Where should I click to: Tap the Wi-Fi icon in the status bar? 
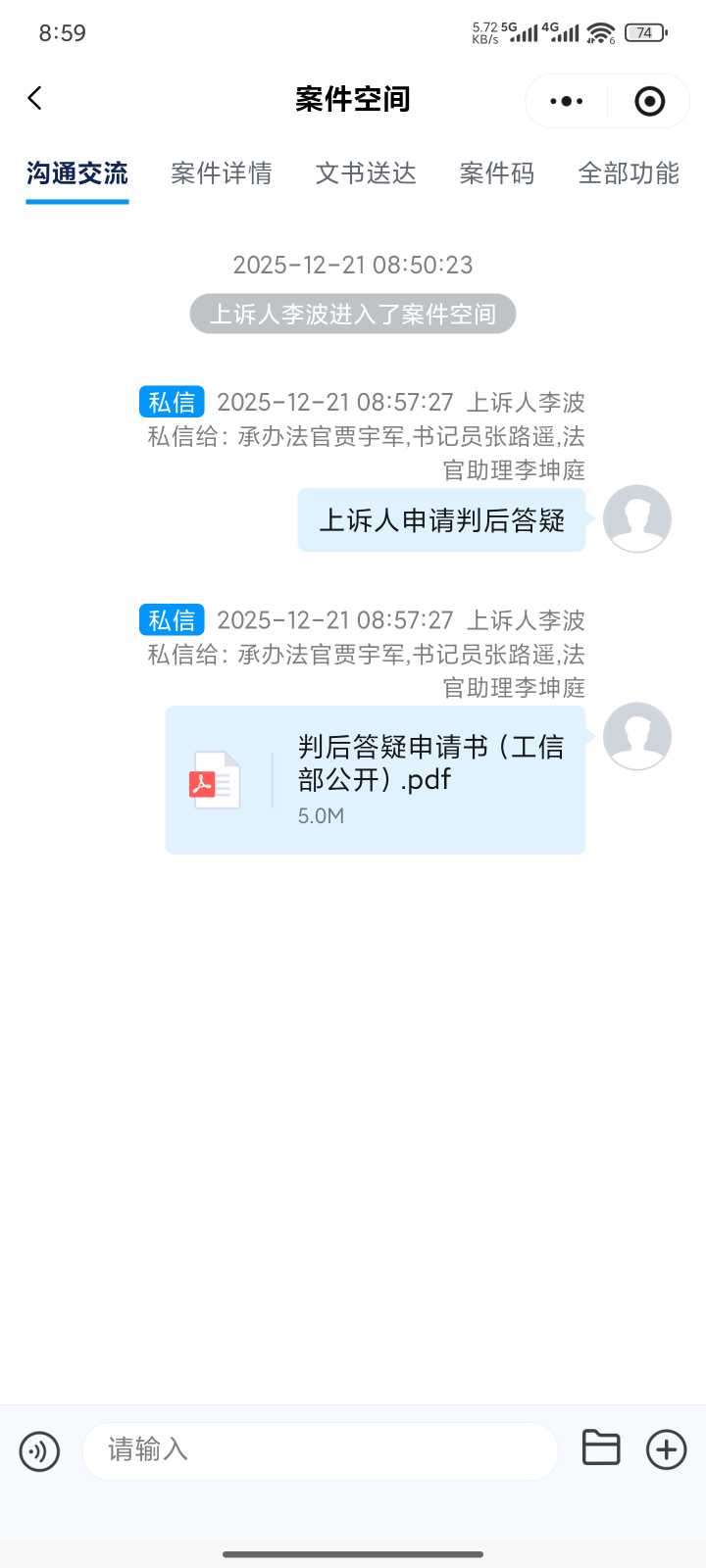(x=602, y=30)
